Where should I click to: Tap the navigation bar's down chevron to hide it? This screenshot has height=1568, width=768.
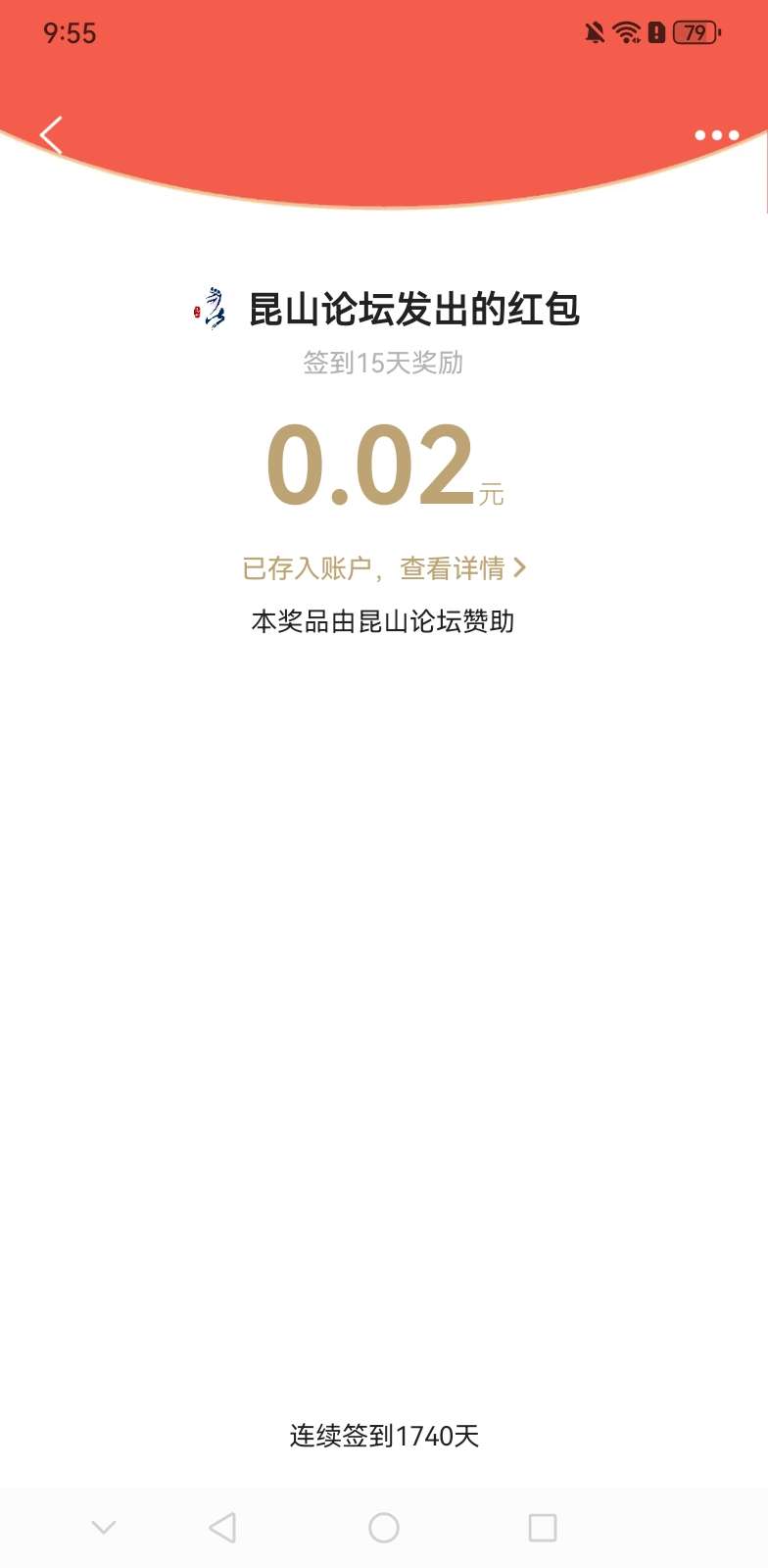[104, 1527]
